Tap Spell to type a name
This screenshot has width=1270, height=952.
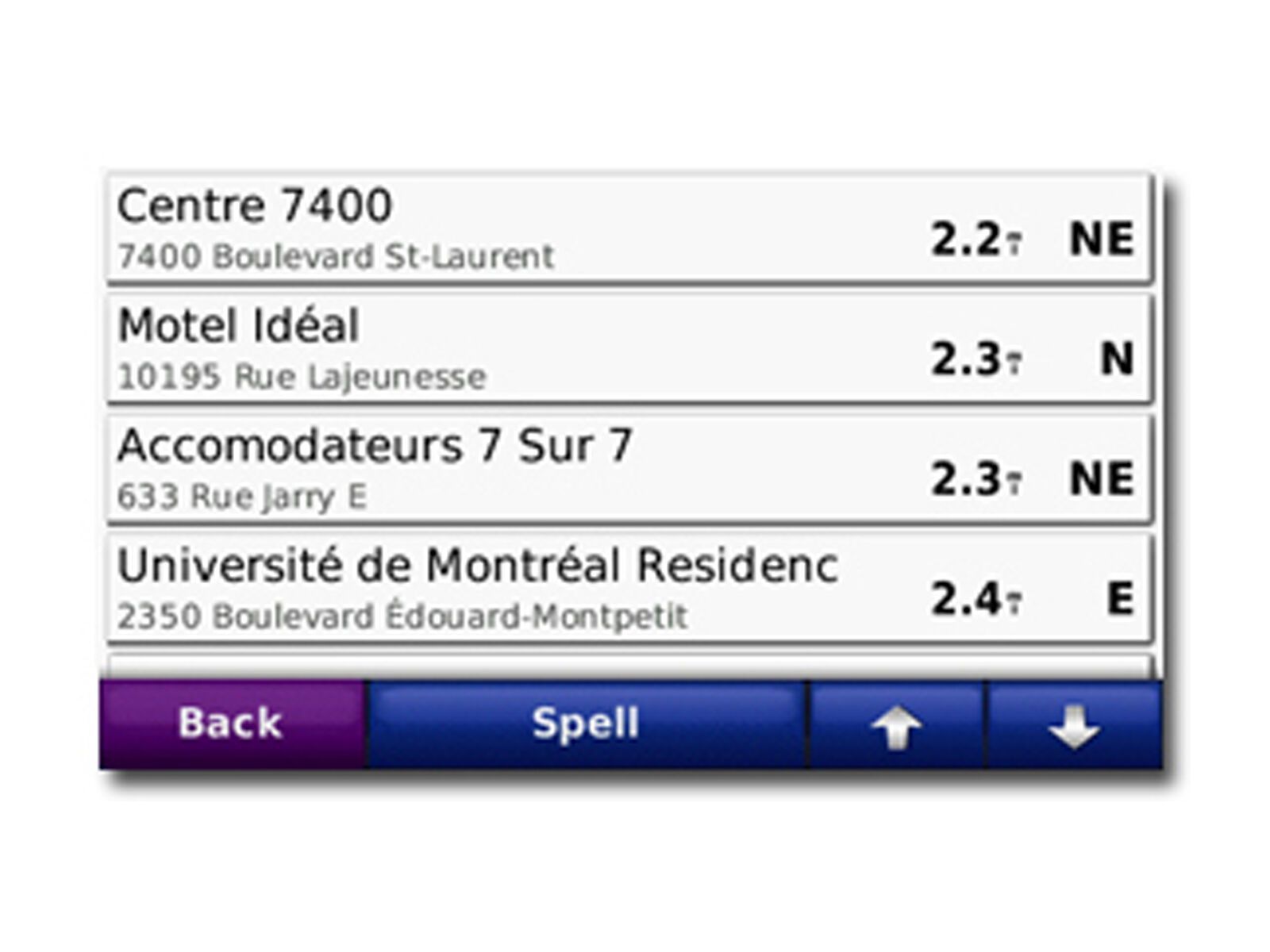point(586,724)
